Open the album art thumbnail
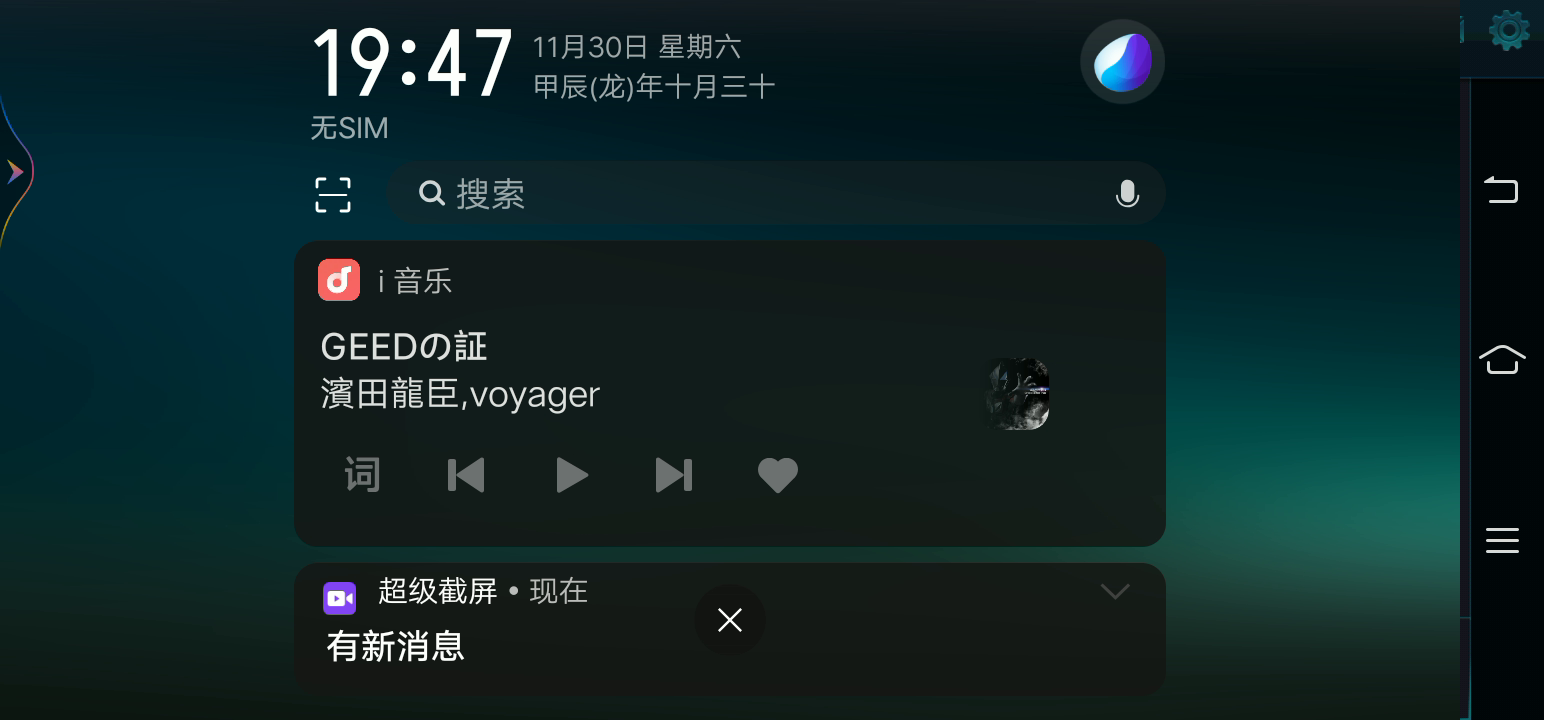Image resolution: width=1544 pixels, height=720 pixels. click(x=1018, y=394)
